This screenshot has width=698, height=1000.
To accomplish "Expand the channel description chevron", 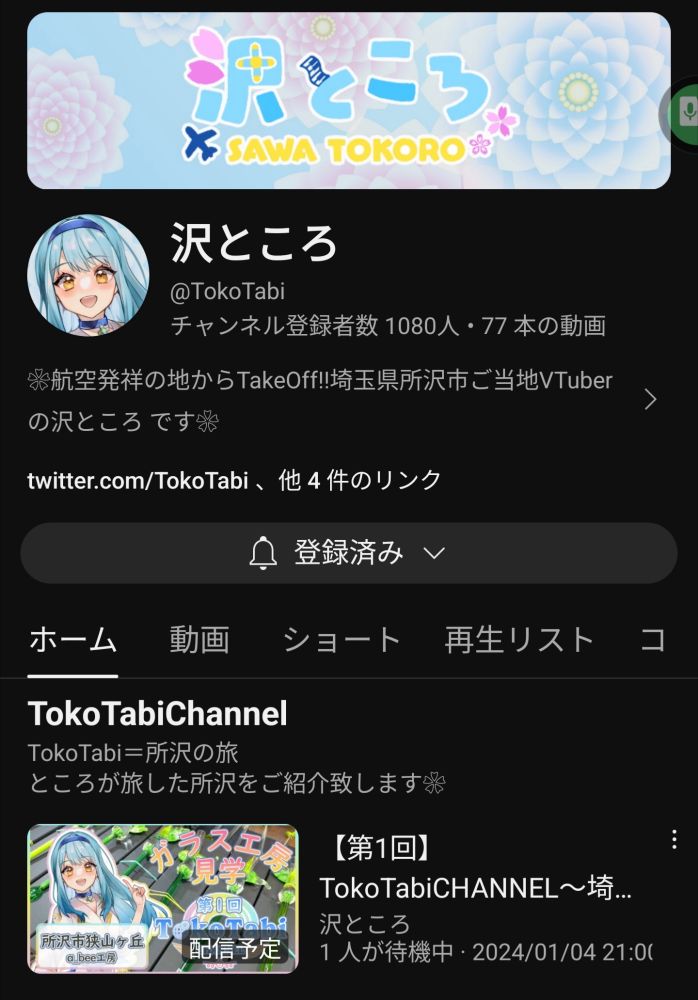I will [x=651, y=400].
